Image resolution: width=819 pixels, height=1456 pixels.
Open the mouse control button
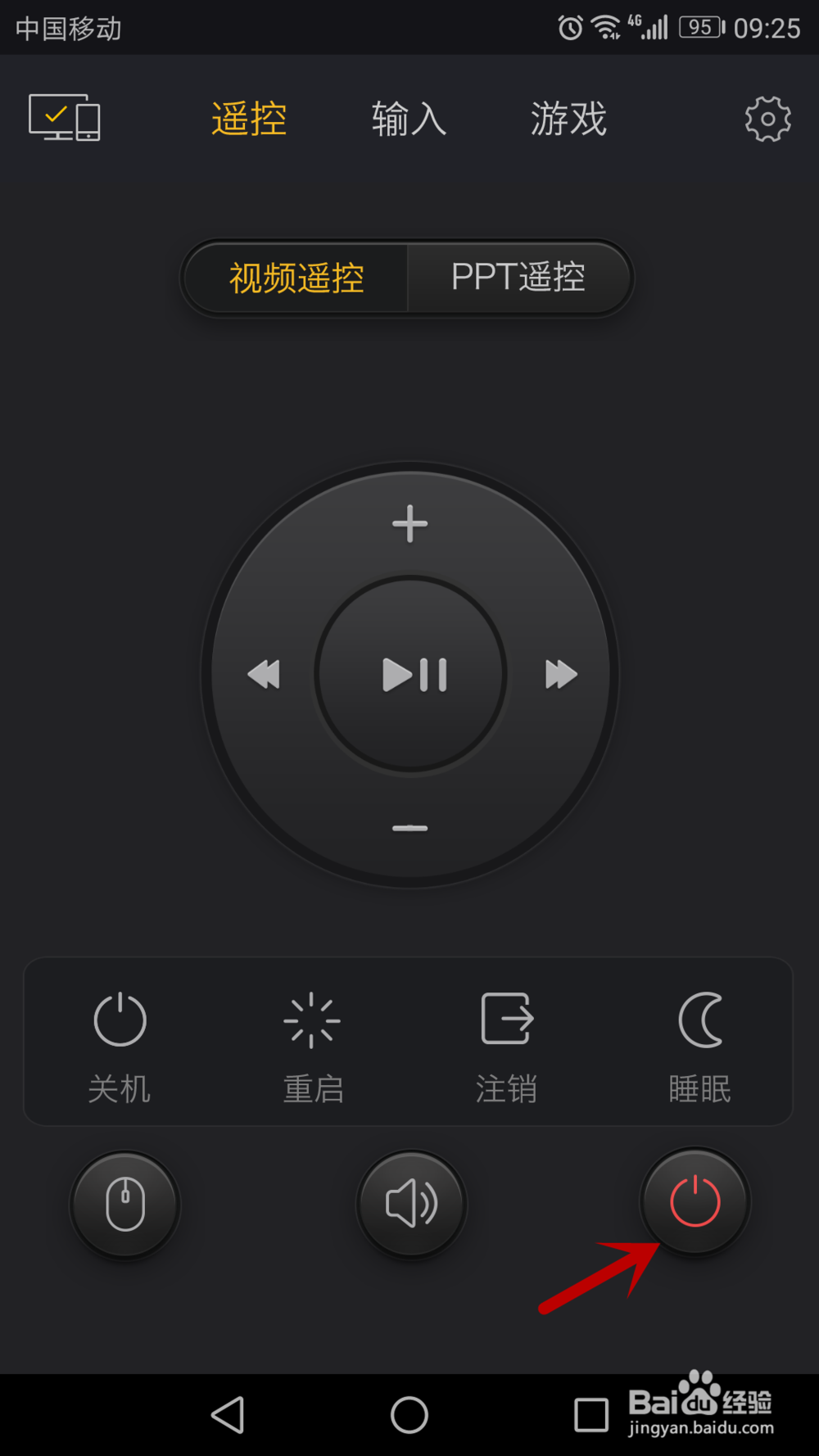(x=125, y=1204)
